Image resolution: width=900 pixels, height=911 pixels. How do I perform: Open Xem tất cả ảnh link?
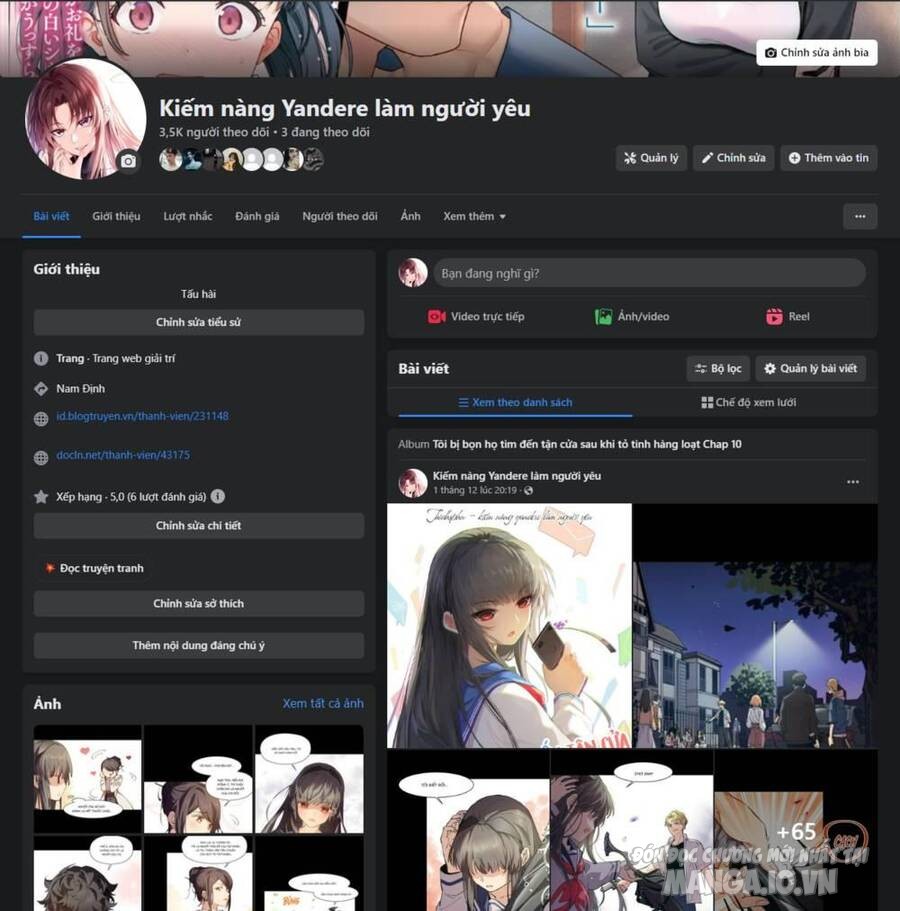pos(323,704)
